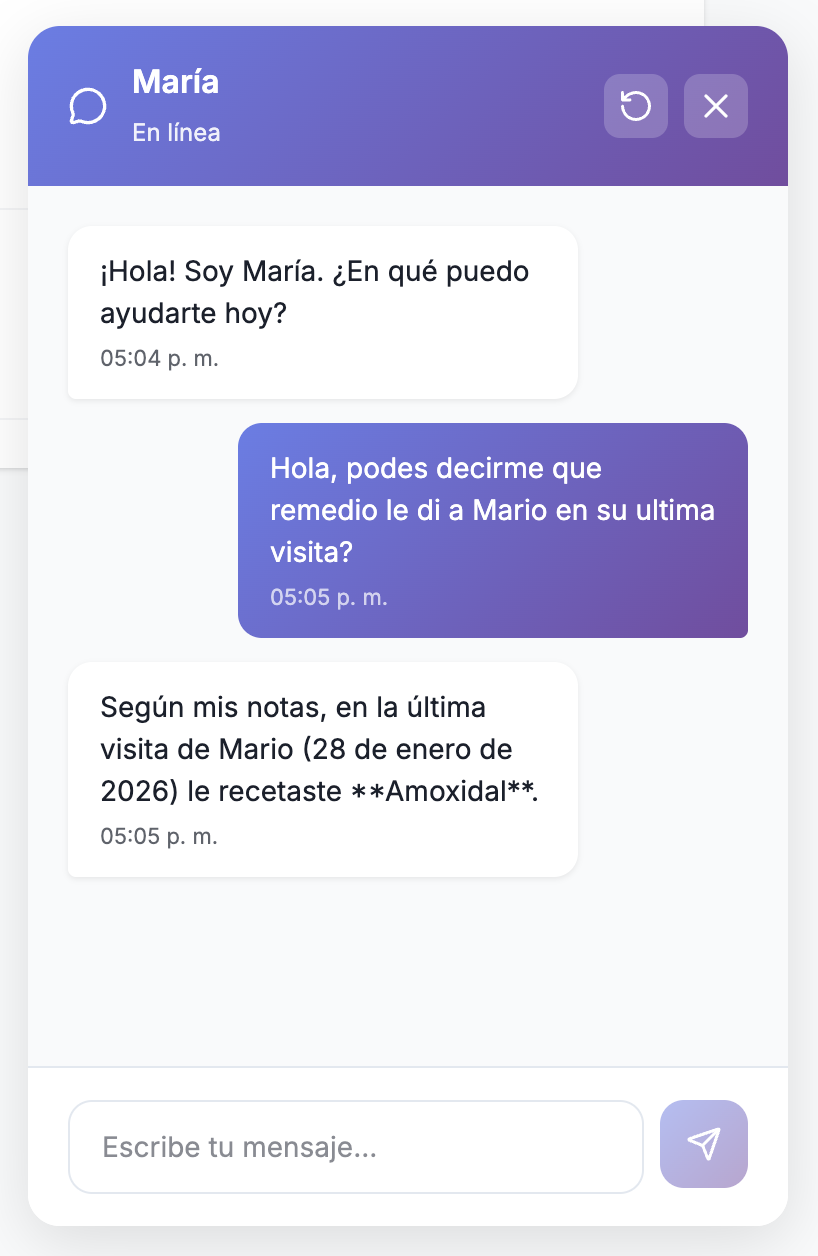818x1256 pixels.
Task: Click the María chat title
Action: click(175, 83)
